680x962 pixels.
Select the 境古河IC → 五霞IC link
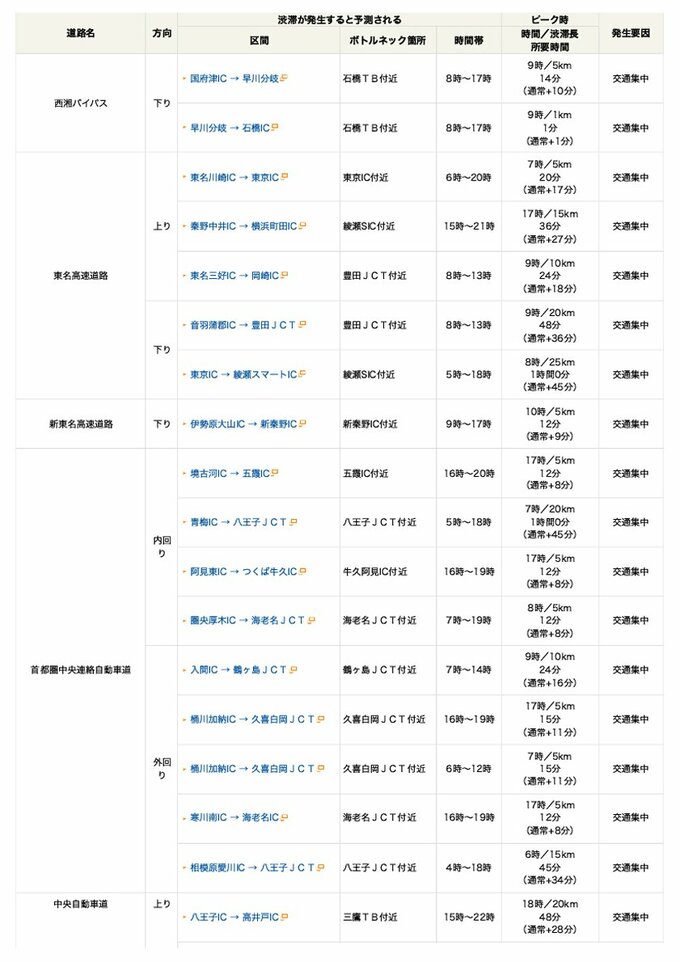[x=231, y=473]
